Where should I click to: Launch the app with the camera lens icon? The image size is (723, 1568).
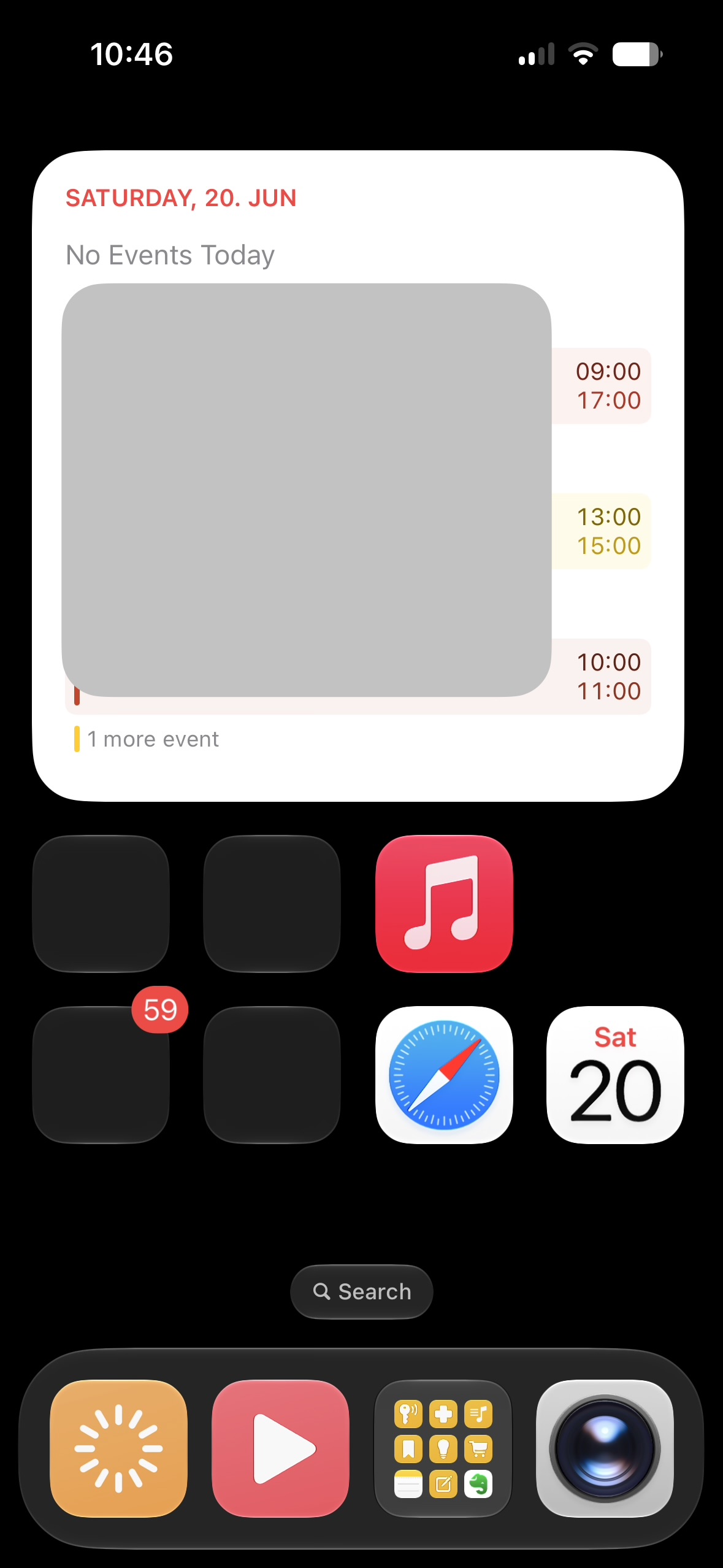click(605, 1448)
